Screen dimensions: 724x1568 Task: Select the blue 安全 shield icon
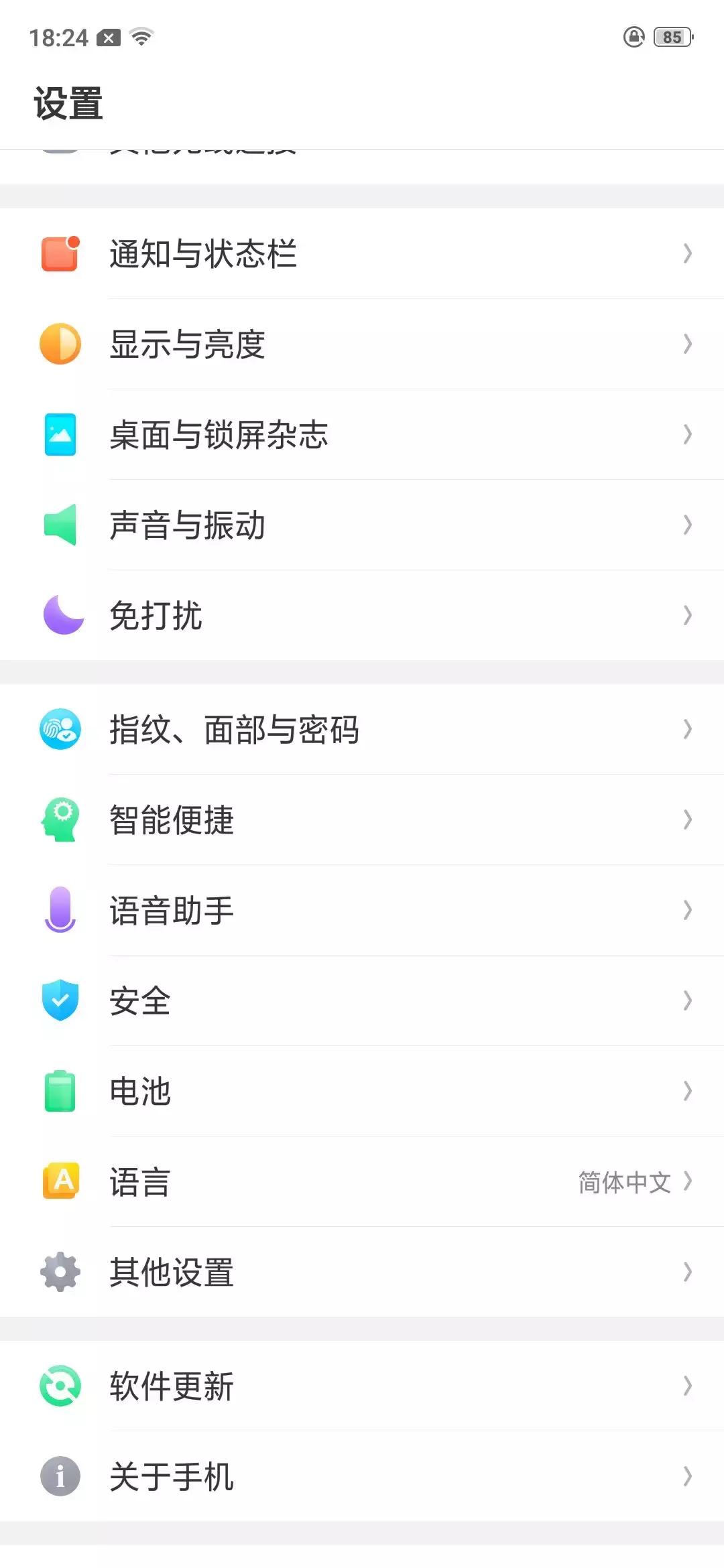(60, 1001)
